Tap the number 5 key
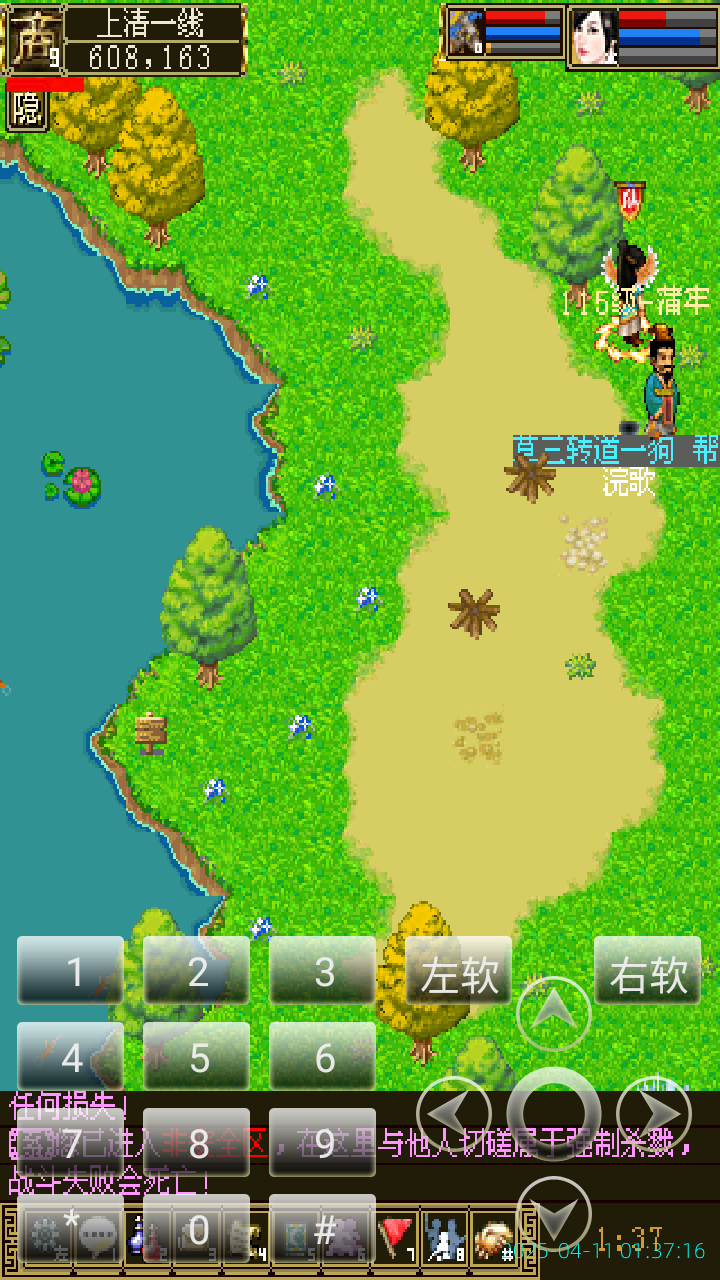This screenshot has height=1280, width=720. point(196,1057)
